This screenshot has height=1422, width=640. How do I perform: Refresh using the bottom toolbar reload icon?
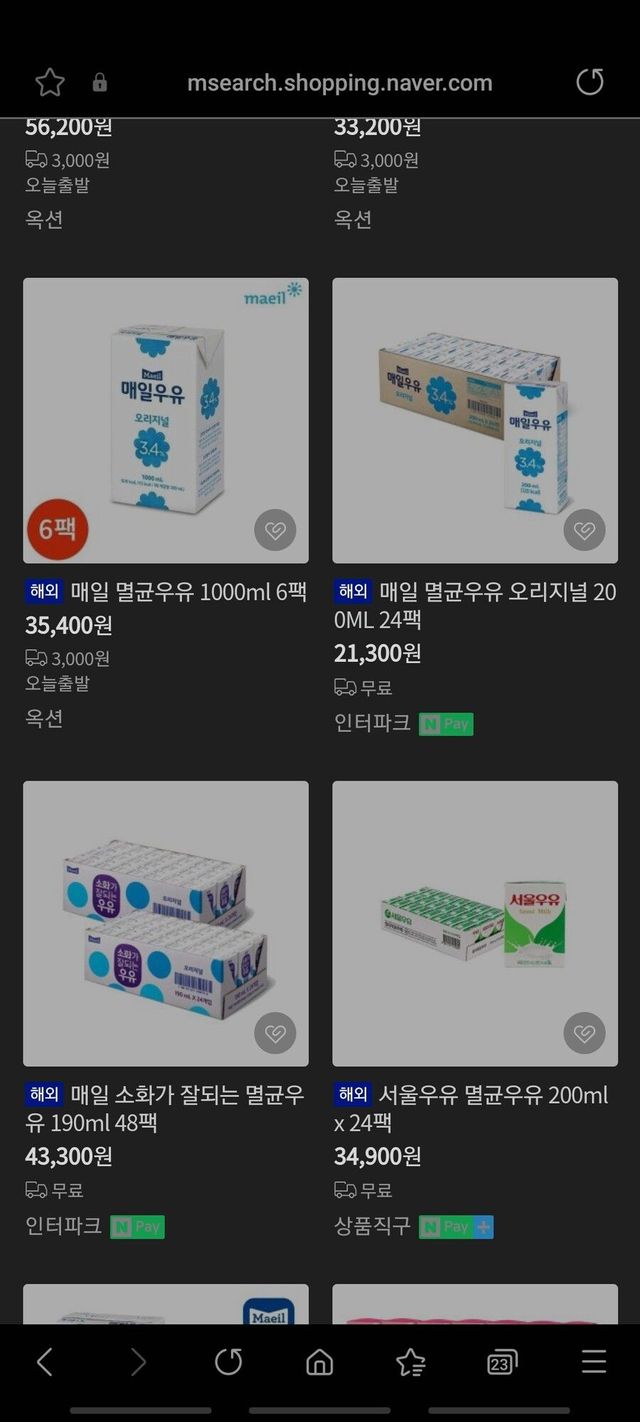pos(229,1361)
